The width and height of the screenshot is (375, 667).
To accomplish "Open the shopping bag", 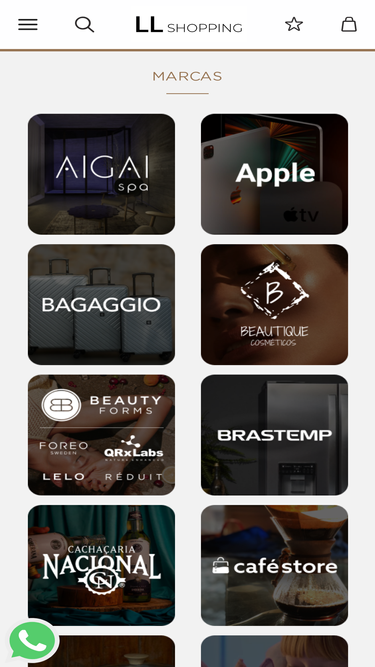I will click(x=349, y=24).
